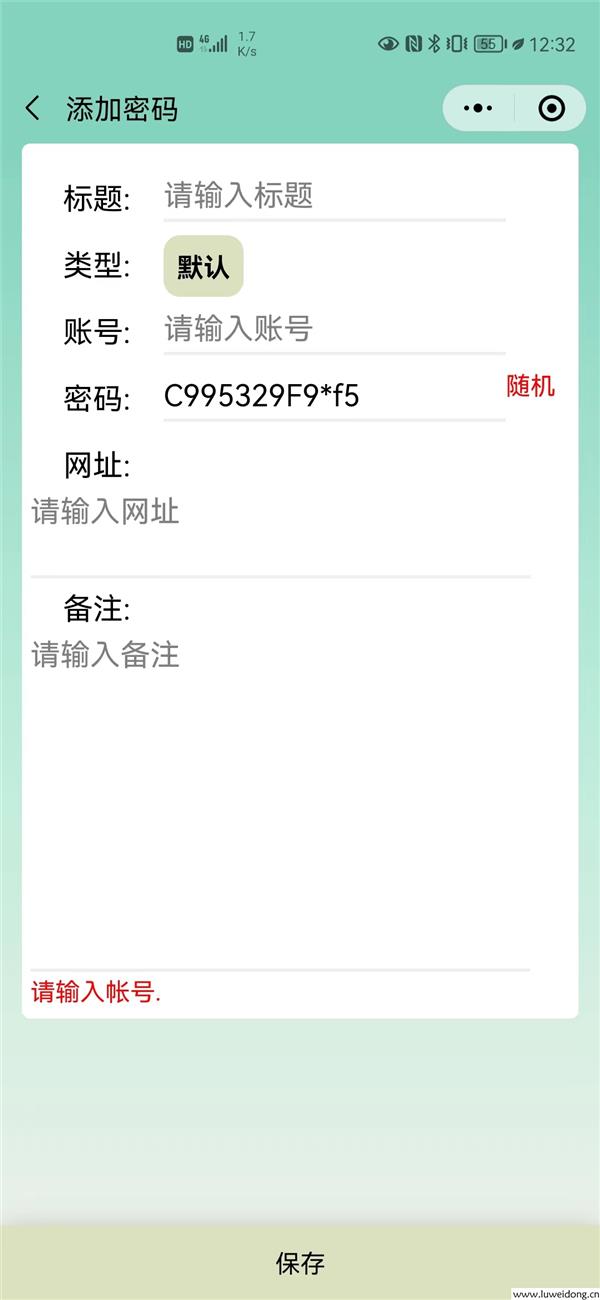Go back from the 添加密码 page

click(33, 108)
